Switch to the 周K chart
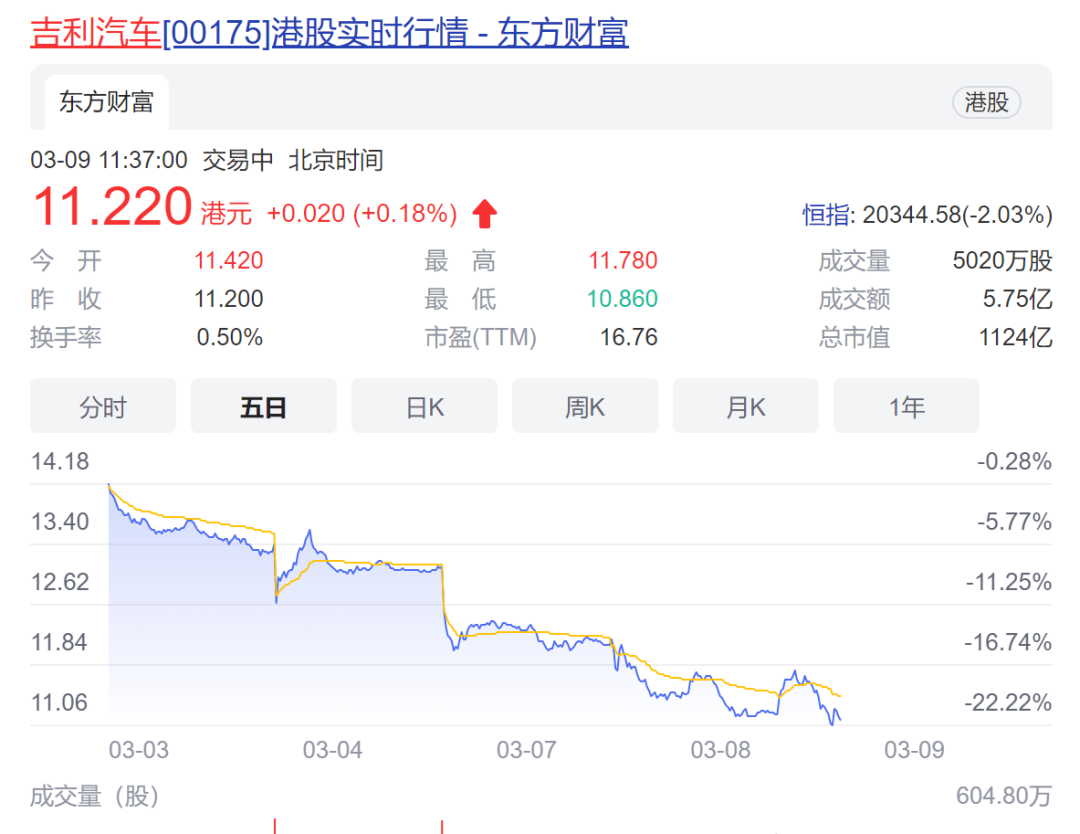This screenshot has height=834, width=1080. coord(585,406)
